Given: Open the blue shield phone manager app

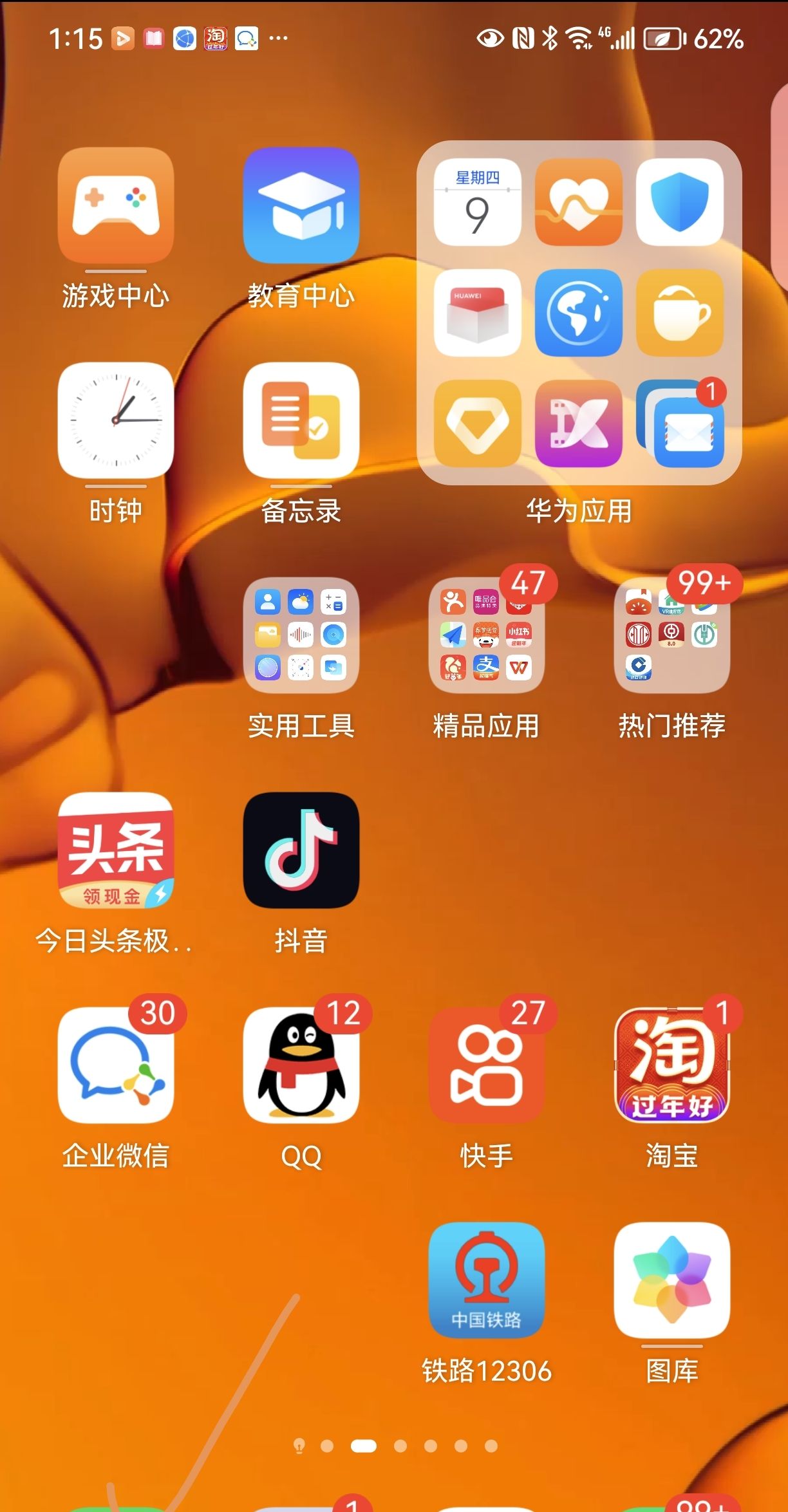Looking at the screenshot, I should [x=680, y=202].
